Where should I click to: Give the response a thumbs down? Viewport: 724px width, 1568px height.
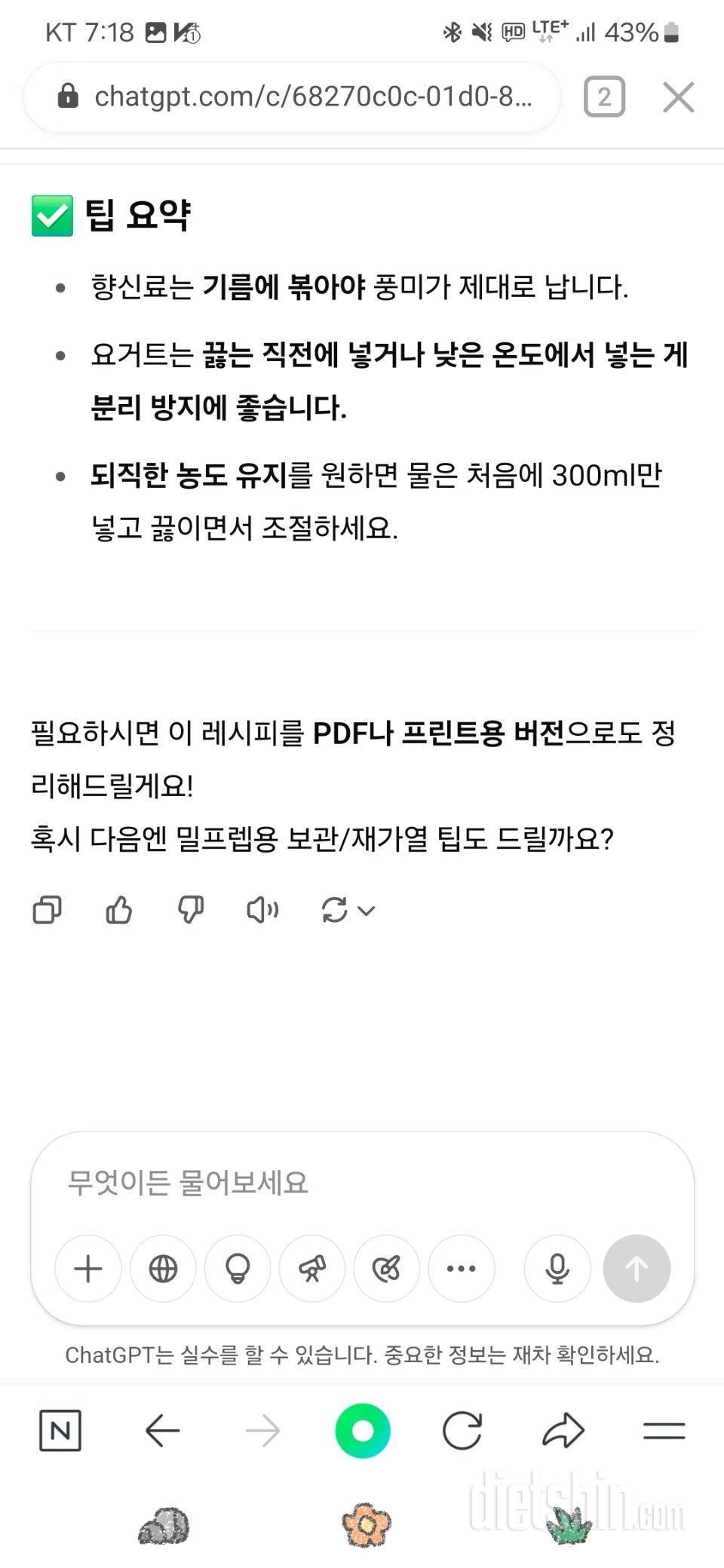190,910
